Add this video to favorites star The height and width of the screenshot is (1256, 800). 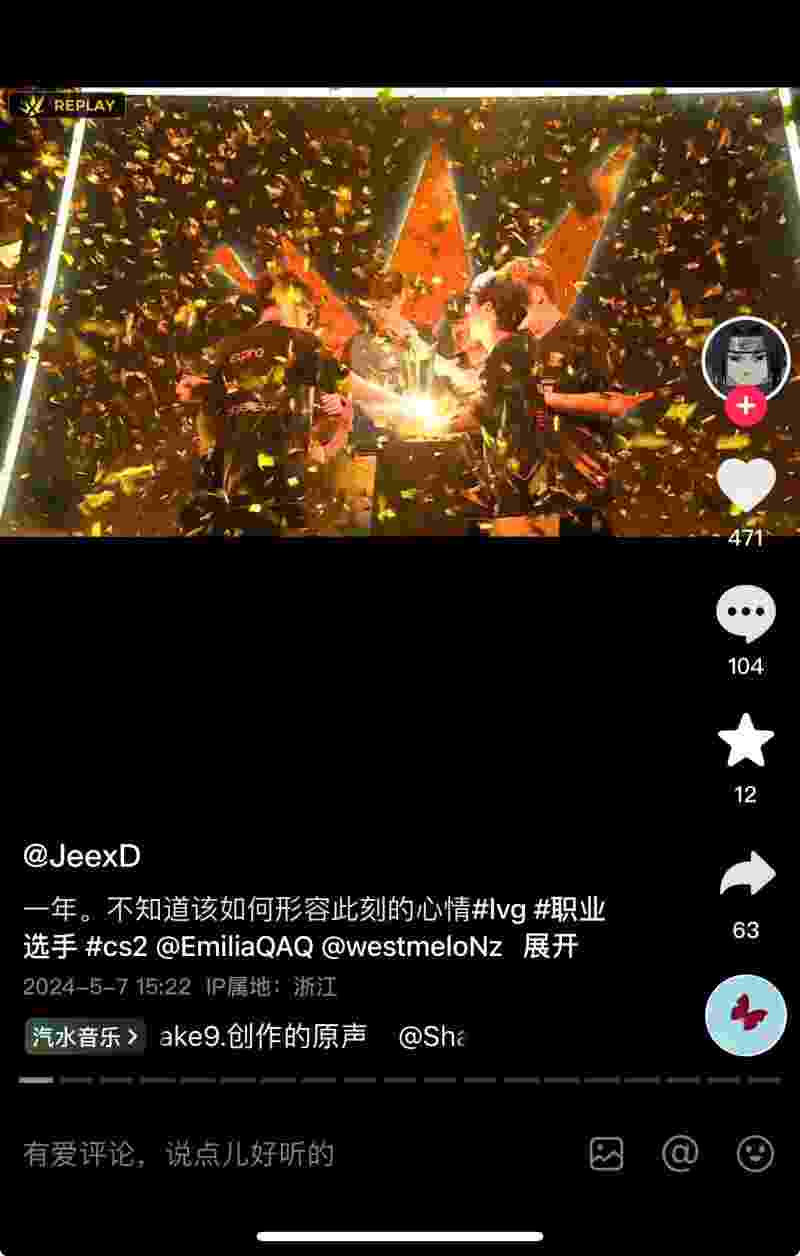(x=746, y=741)
